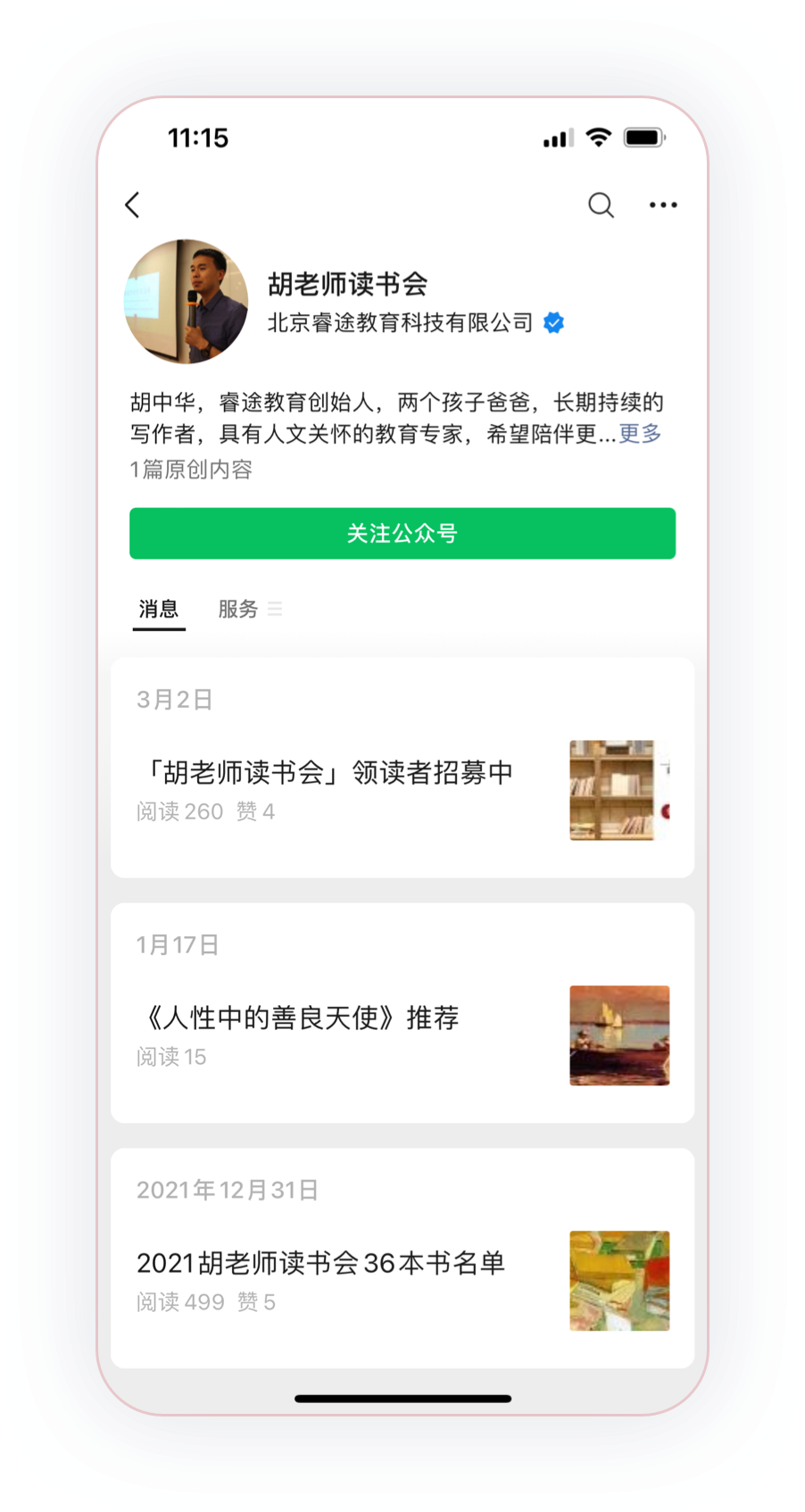Viewport: 805px width, 1512px height.
Task: Open the three-dot overflow menu
Action: click(663, 205)
